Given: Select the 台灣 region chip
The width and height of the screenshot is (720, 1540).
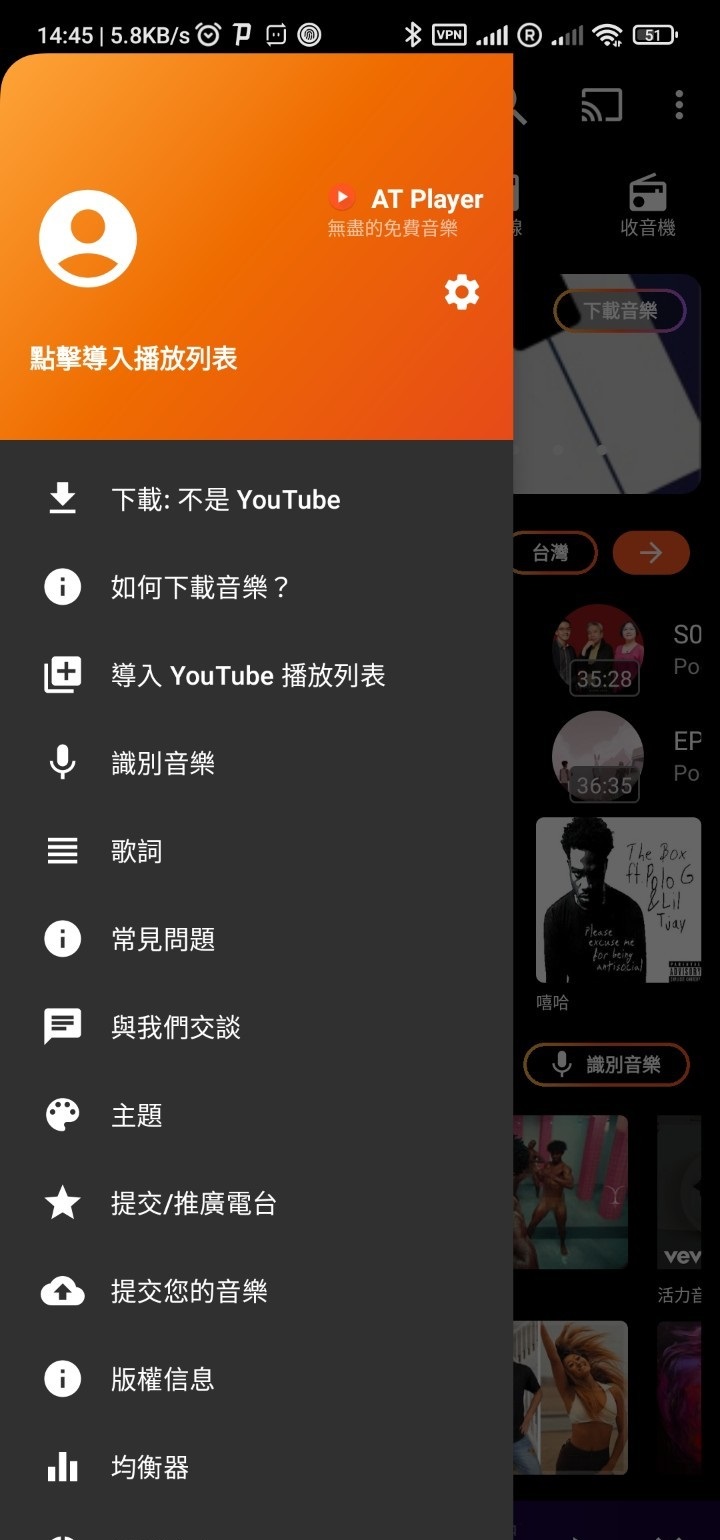Looking at the screenshot, I should (x=556, y=552).
